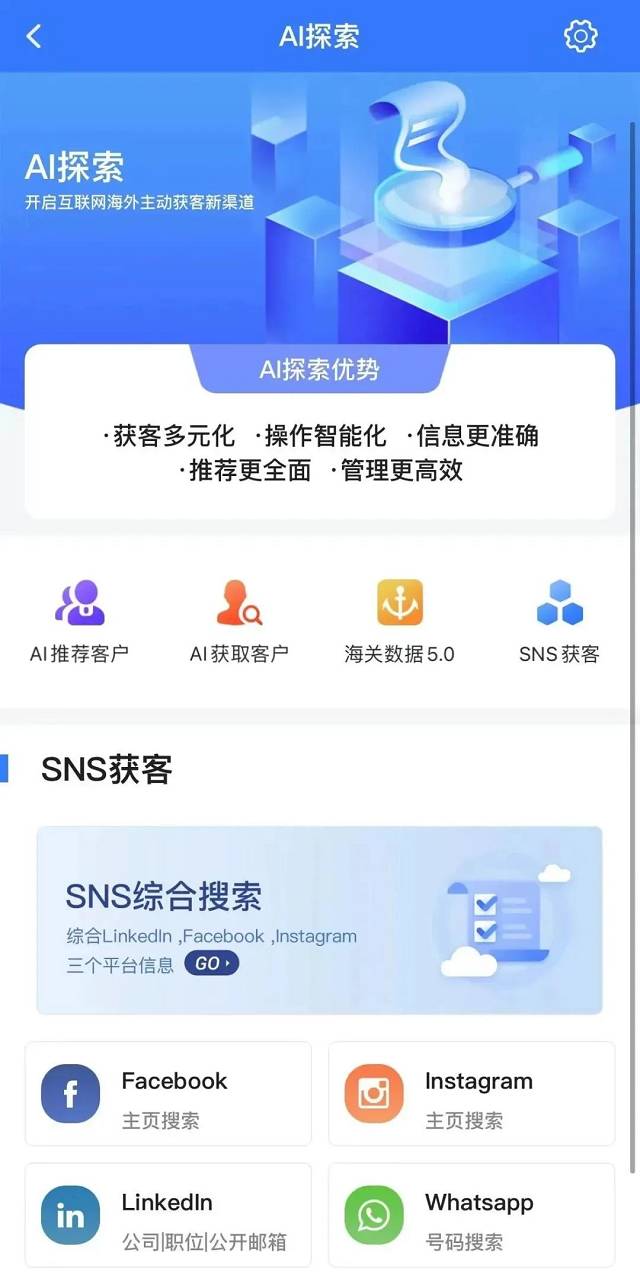Viewport: 640px width, 1272px height.
Task: Open AI获取客户
Action: 239,621
